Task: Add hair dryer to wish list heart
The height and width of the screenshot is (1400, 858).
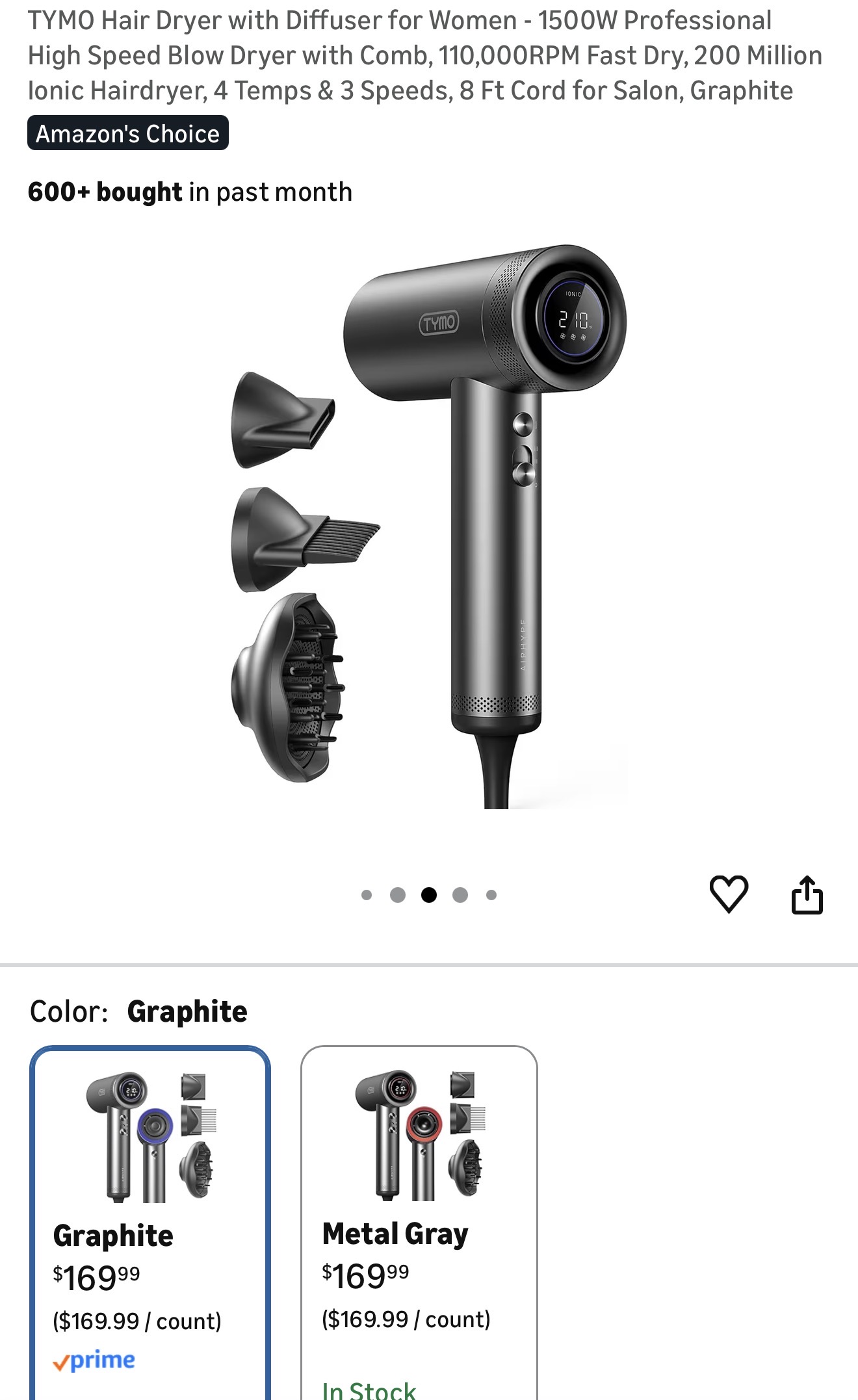Action: tap(728, 894)
